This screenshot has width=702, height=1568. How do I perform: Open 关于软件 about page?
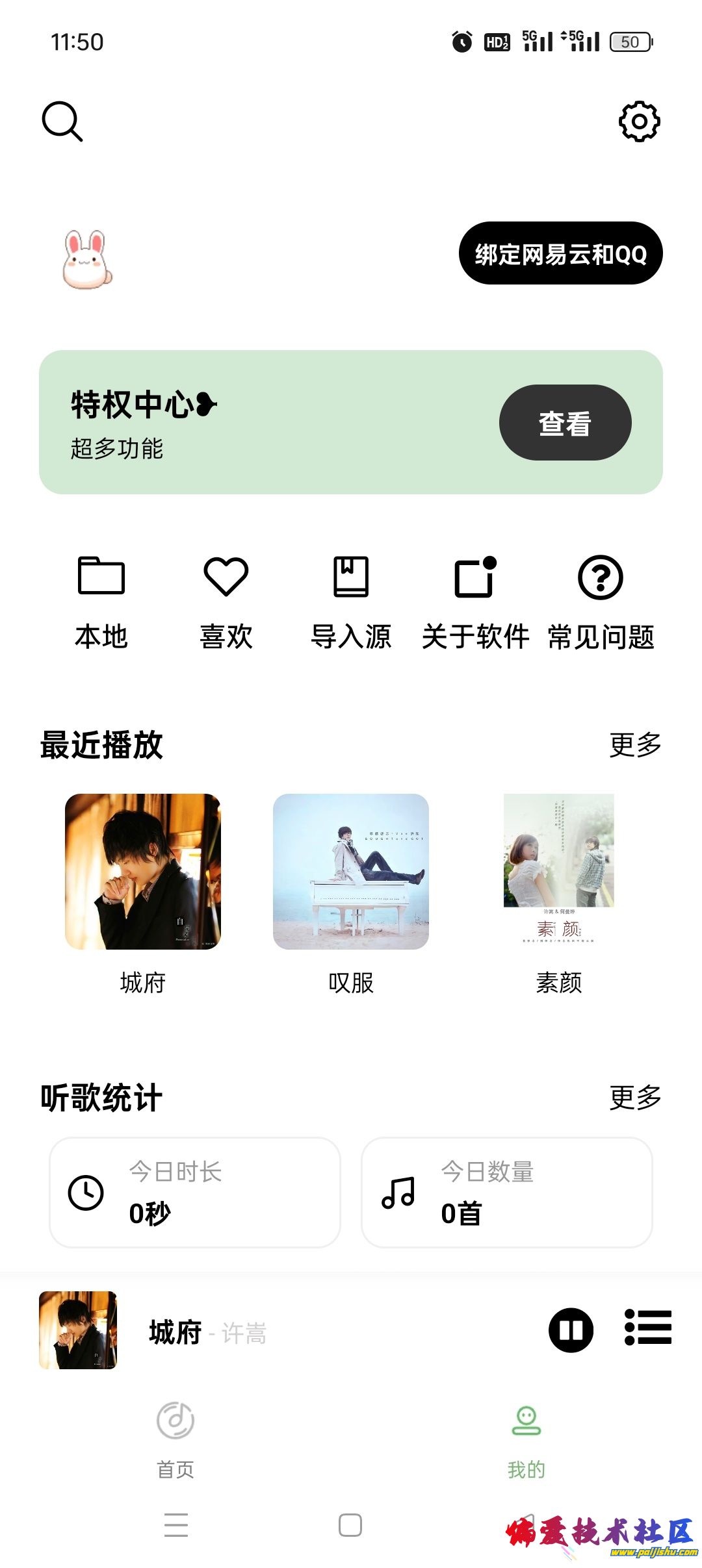[475, 602]
